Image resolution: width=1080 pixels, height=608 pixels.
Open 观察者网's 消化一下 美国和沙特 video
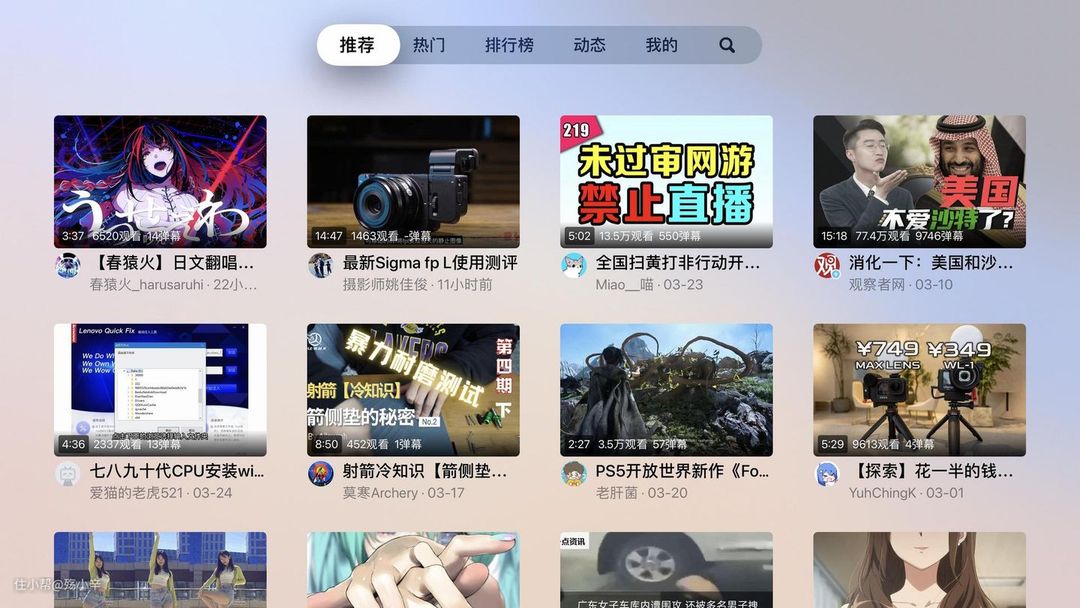[919, 182]
